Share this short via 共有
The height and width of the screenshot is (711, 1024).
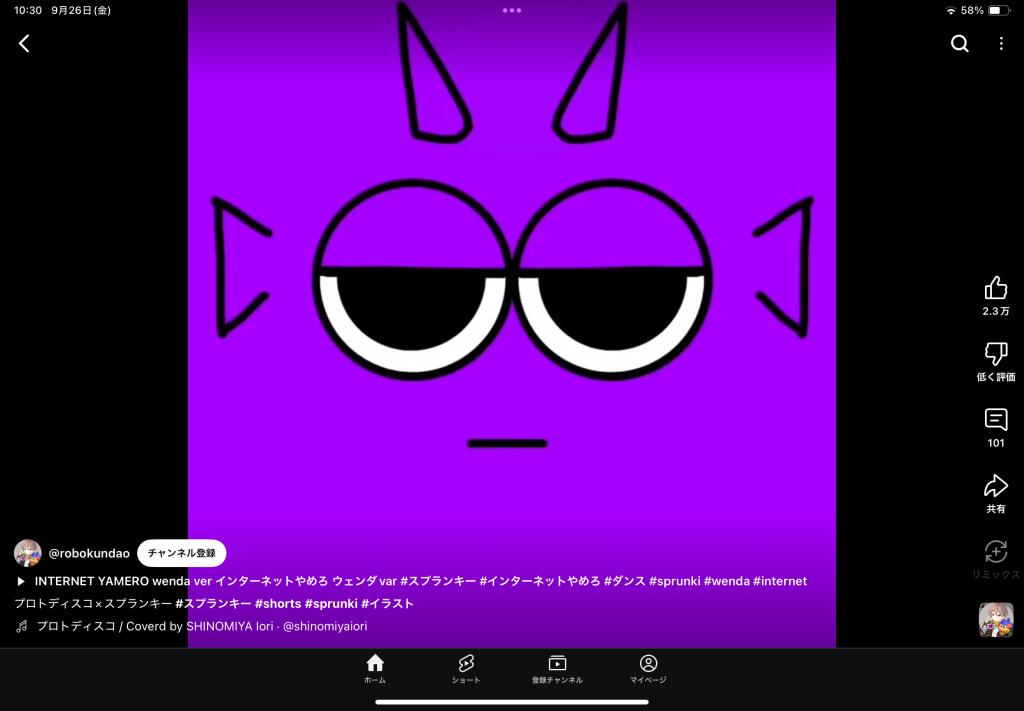pyautogui.click(x=995, y=487)
